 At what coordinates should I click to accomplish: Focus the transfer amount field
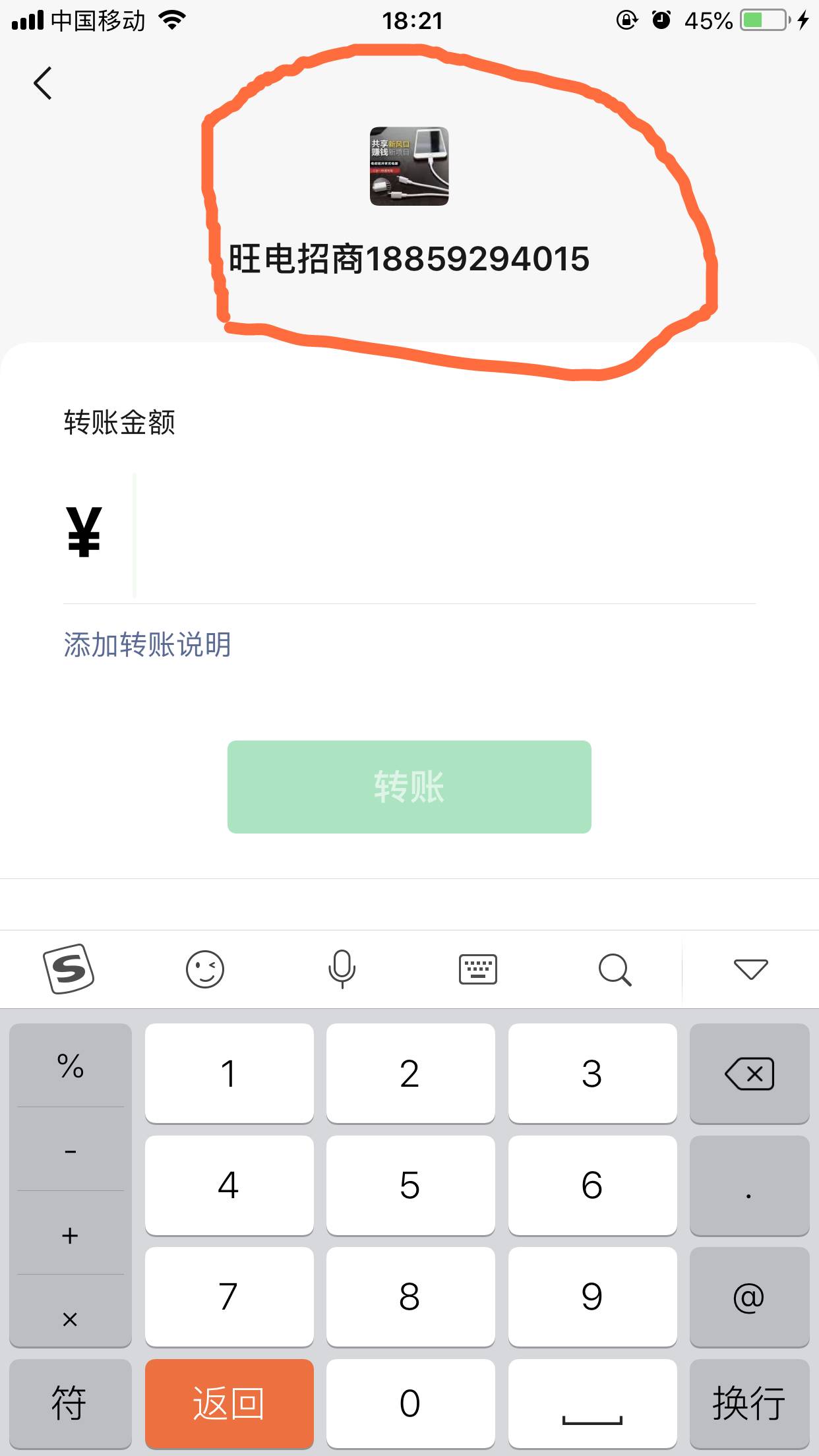(x=442, y=534)
